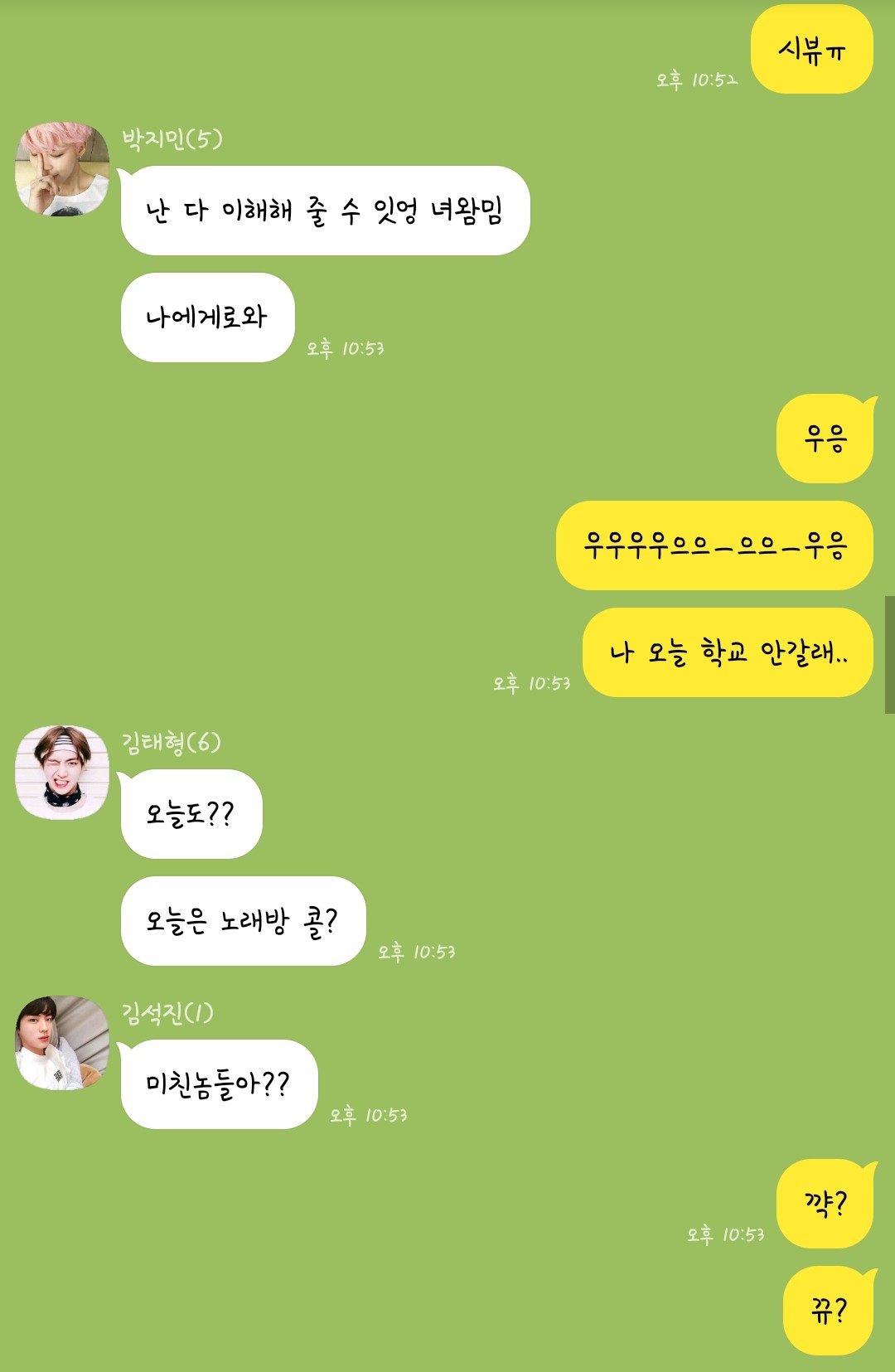Tap 김석진(1)'s profile avatar

[62, 1043]
